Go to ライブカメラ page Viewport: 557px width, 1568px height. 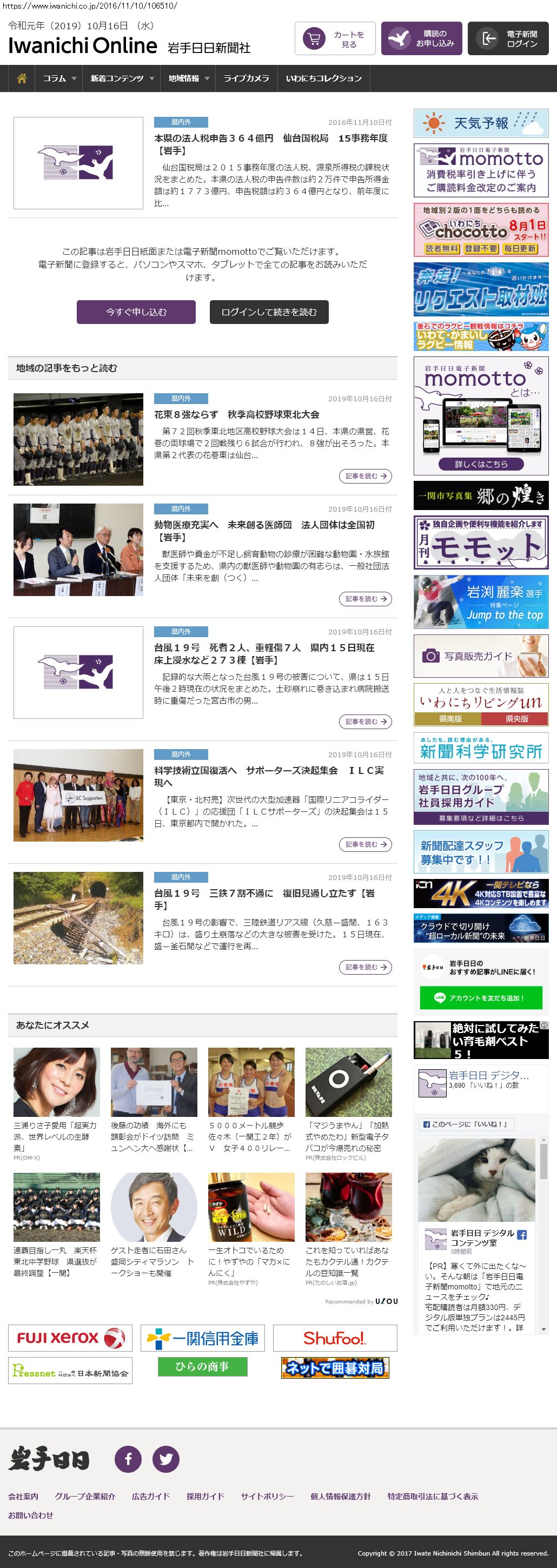[246, 78]
